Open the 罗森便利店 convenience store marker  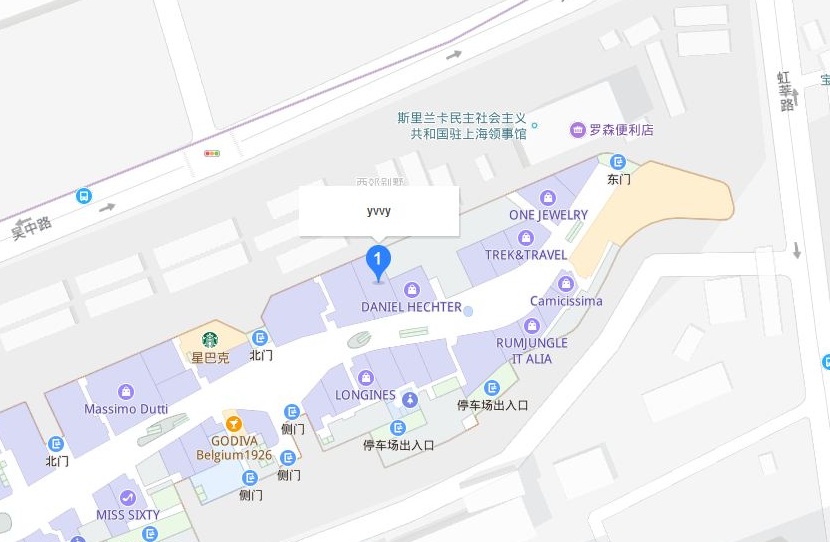click(x=577, y=130)
